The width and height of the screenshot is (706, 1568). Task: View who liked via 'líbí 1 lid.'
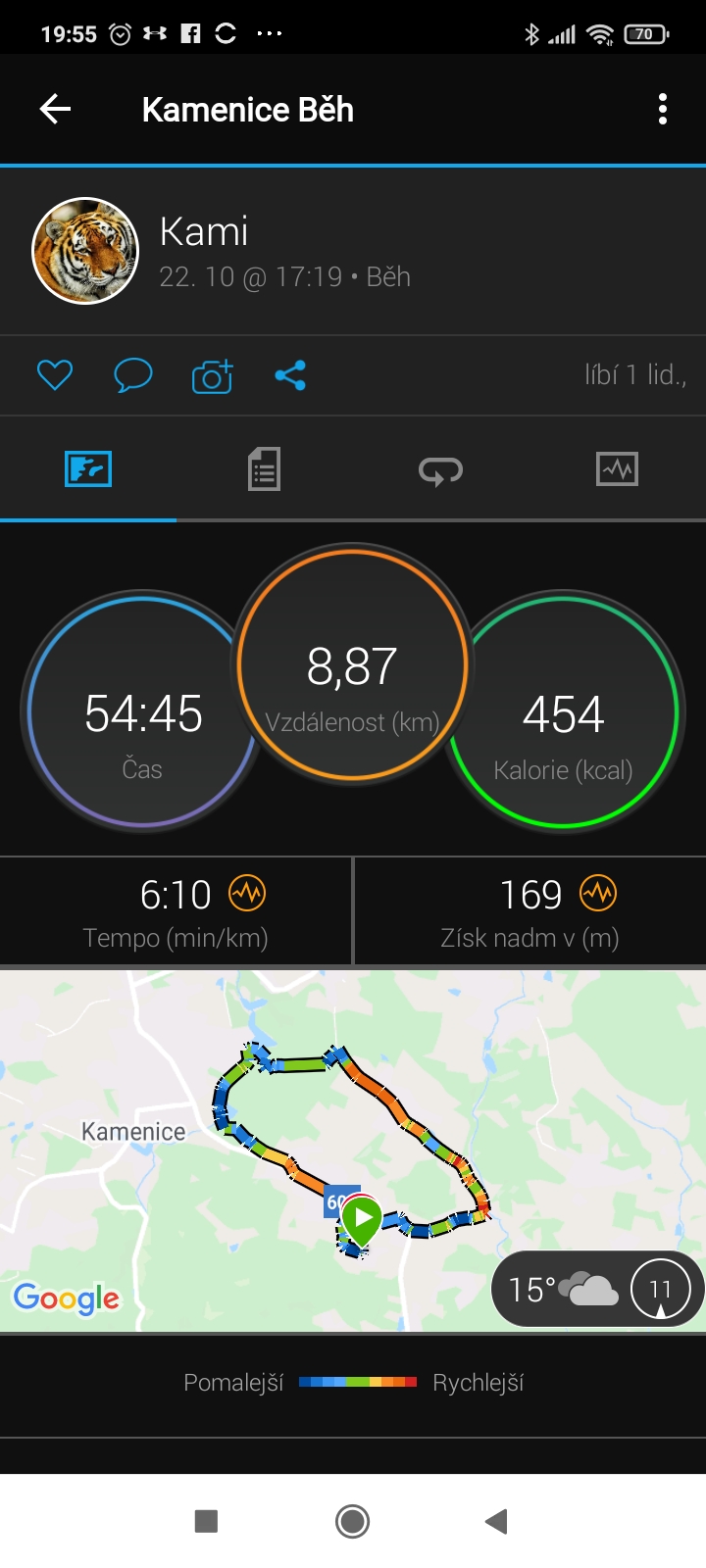(x=635, y=374)
